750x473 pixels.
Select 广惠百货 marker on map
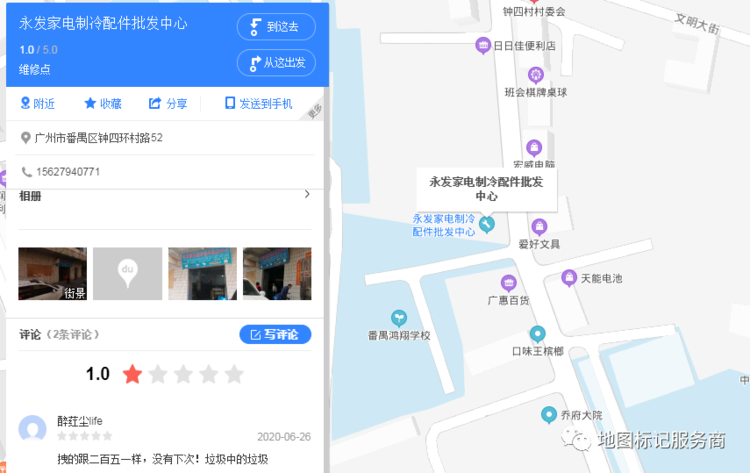pos(508,283)
